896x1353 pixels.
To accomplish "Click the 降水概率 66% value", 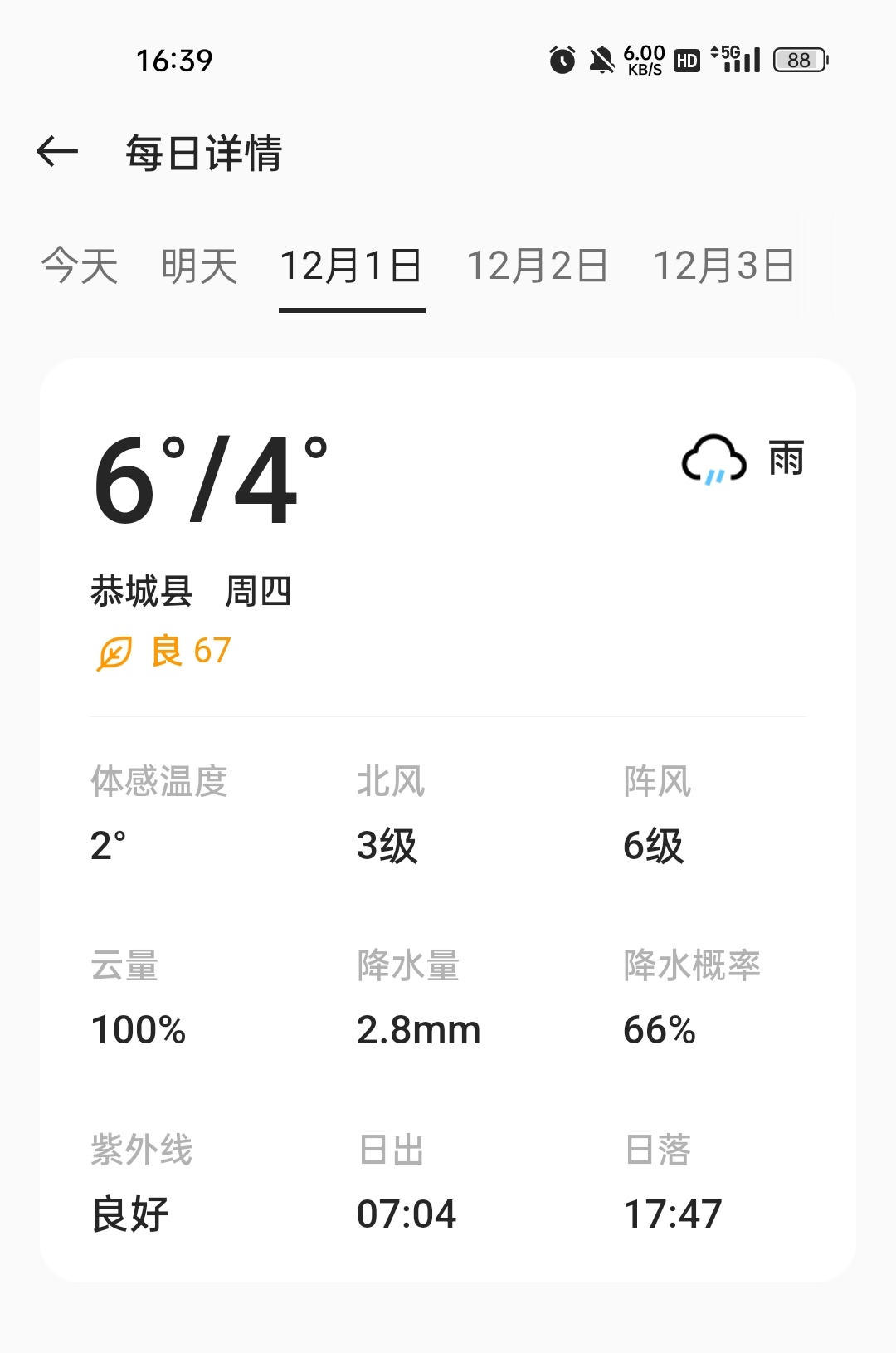I will coord(660,1029).
